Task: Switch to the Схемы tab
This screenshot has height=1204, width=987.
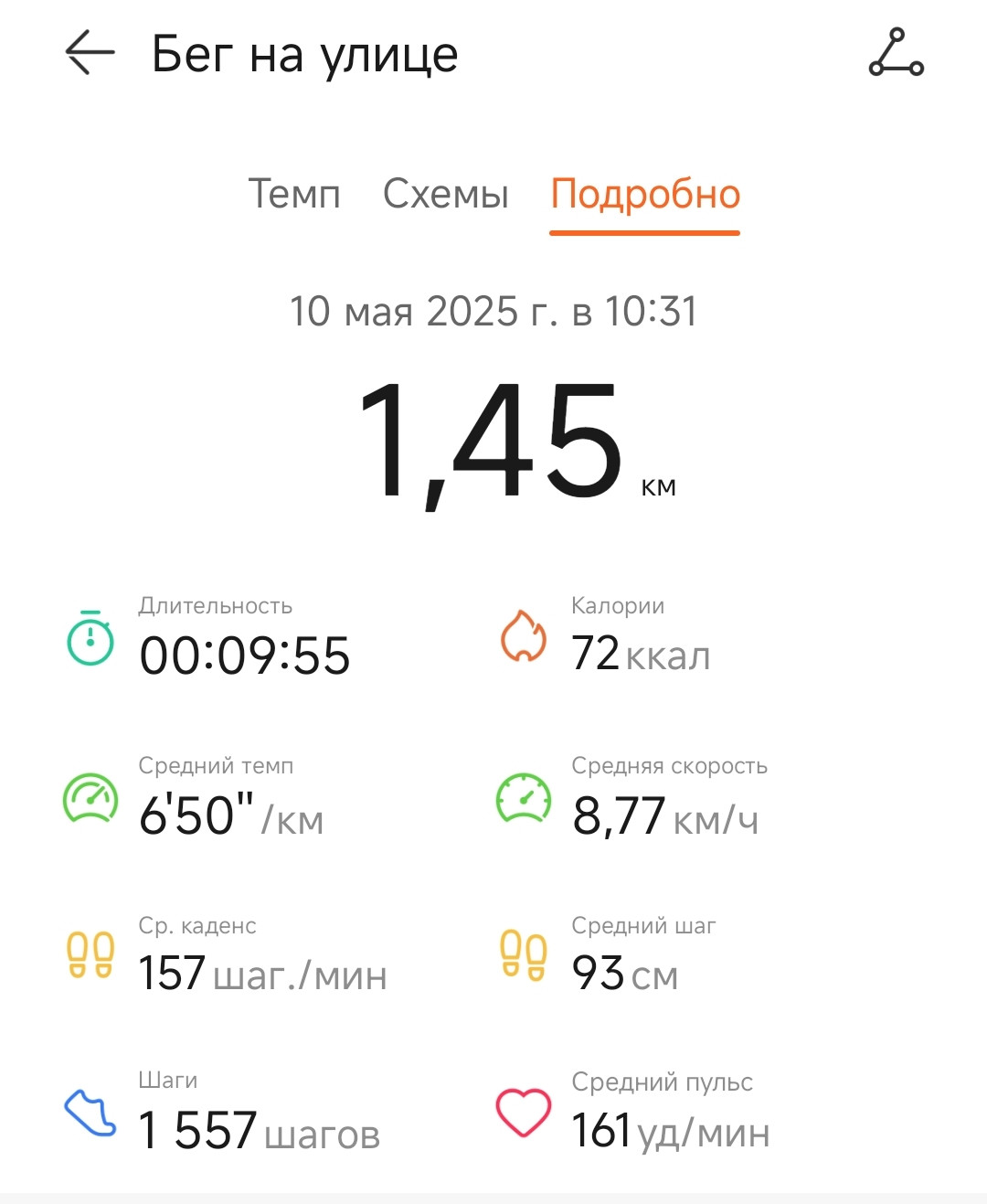Action: pyautogui.click(x=445, y=194)
